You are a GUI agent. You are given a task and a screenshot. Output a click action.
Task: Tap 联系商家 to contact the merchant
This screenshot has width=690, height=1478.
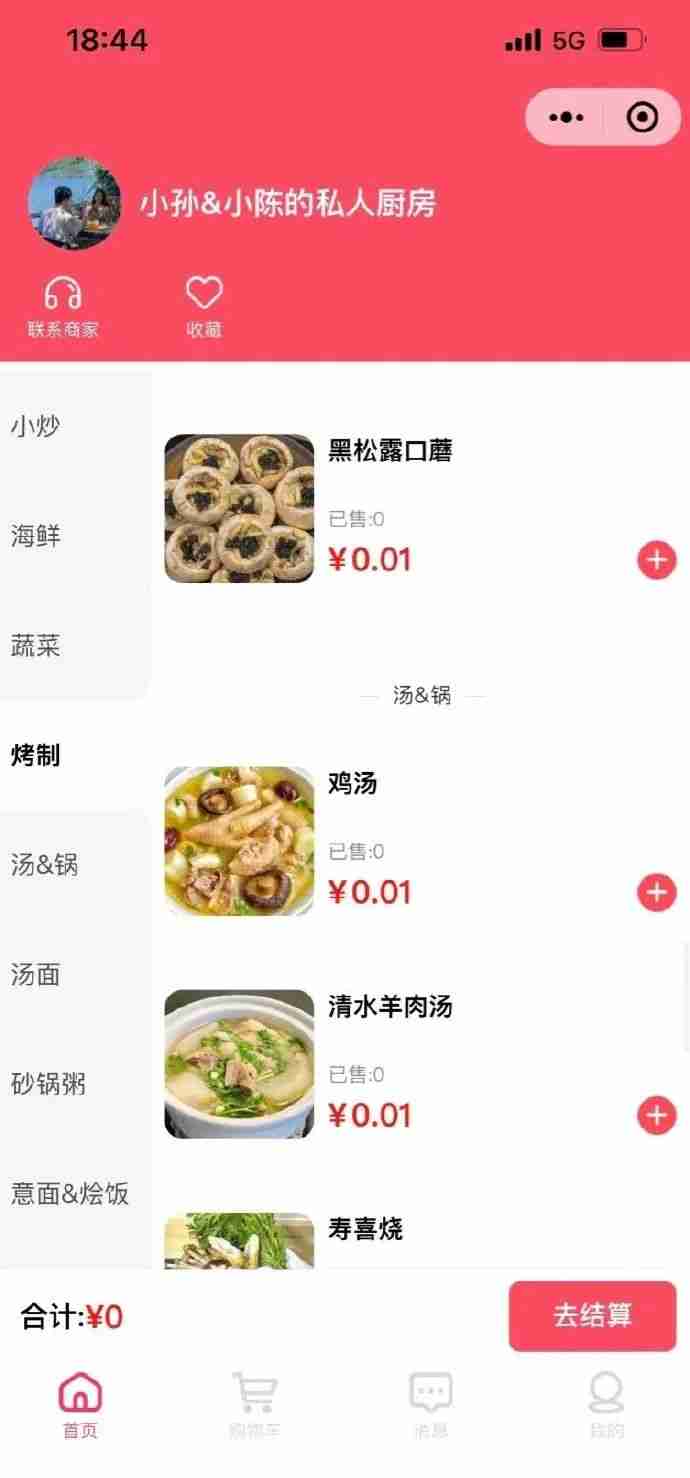pyautogui.click(x=63, y=307)
